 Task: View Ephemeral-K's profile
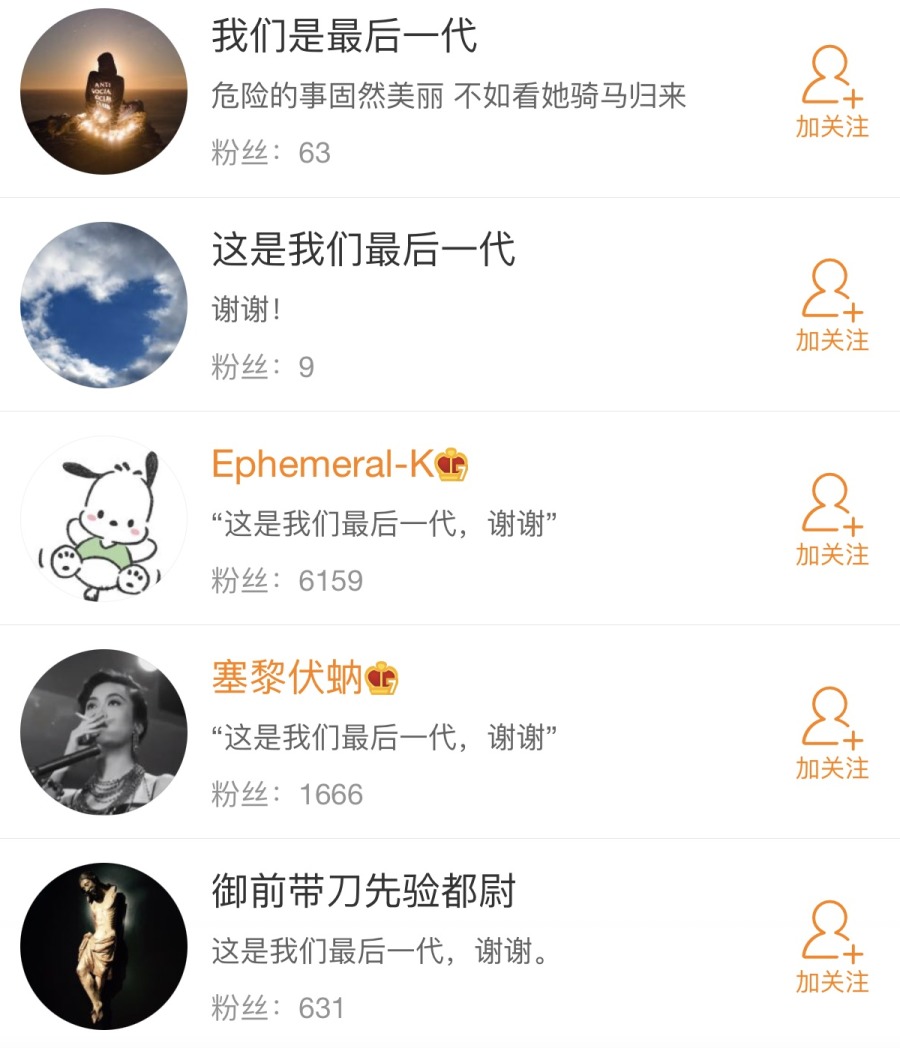point(322,464)
